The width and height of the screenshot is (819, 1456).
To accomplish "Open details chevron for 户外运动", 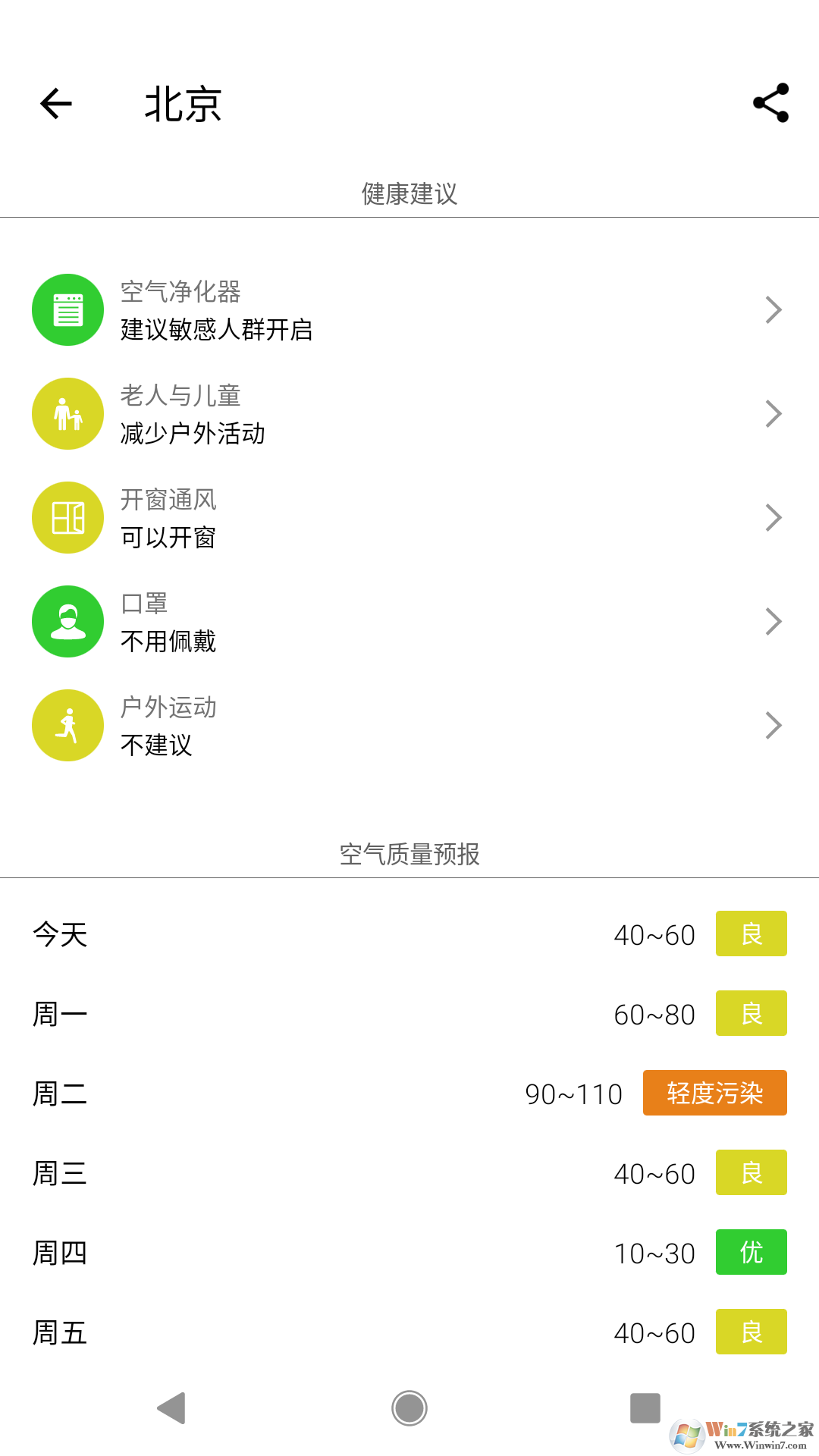I will (773, 725).
